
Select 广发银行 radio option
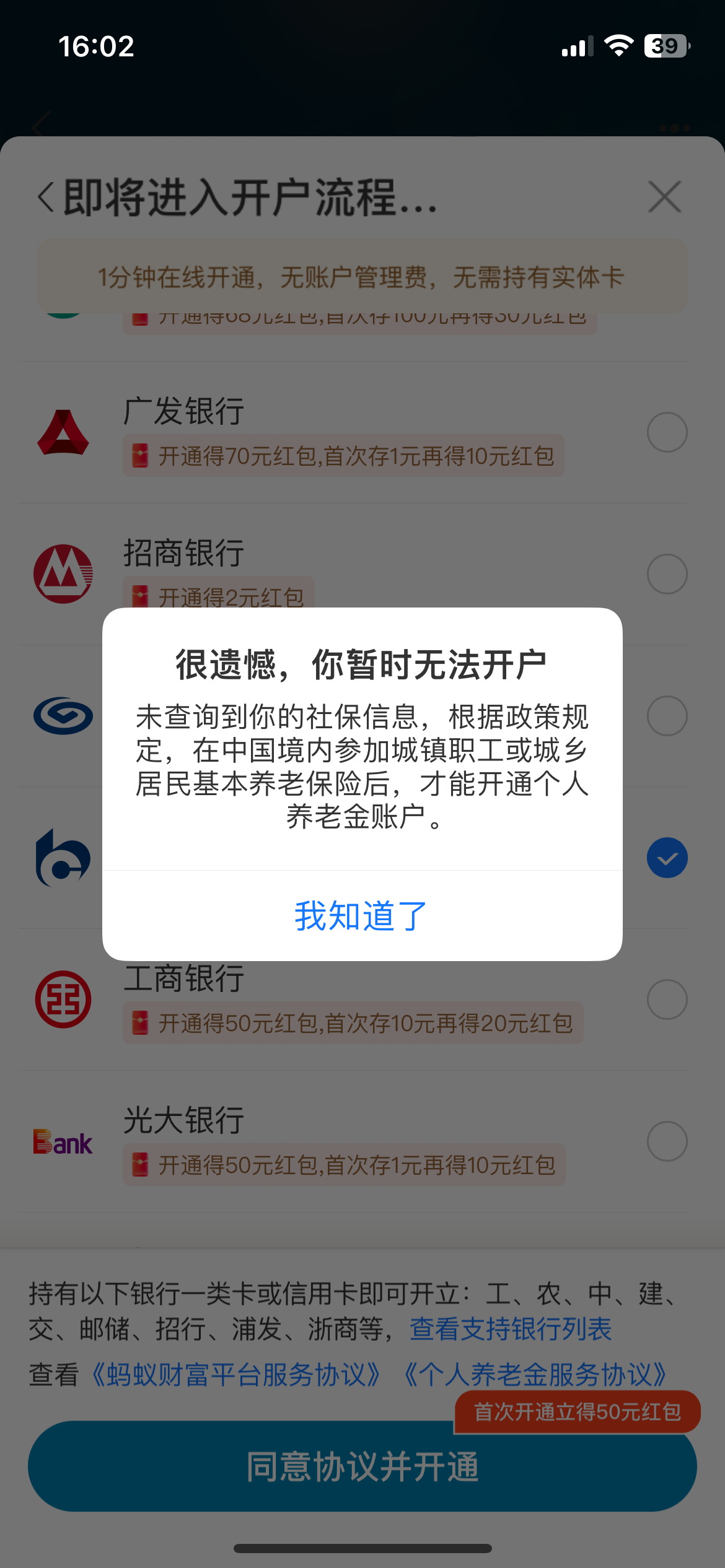coord(667,432)
